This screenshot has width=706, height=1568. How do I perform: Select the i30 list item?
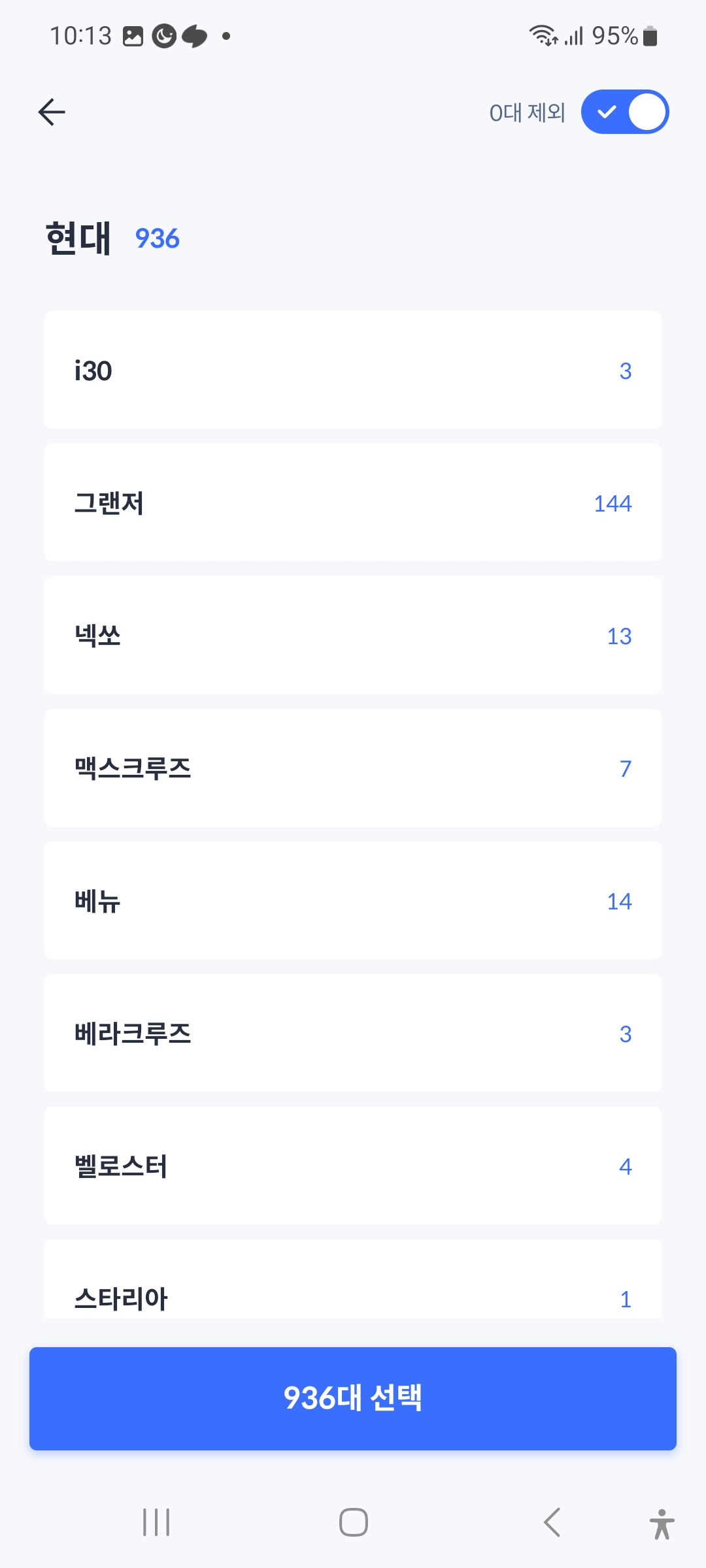(353, 369)
